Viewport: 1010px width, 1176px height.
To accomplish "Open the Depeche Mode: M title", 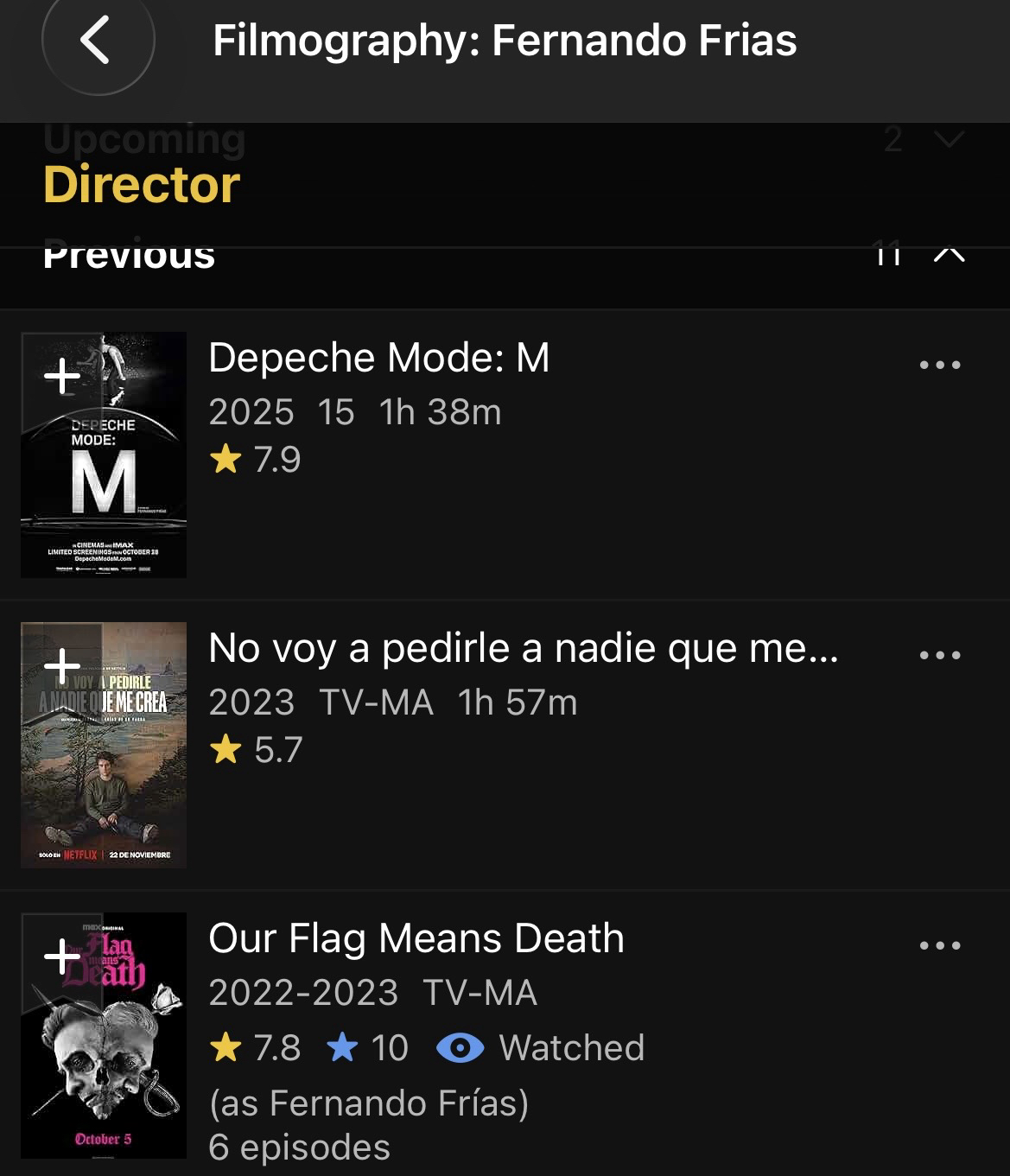I will pos(378,358).
